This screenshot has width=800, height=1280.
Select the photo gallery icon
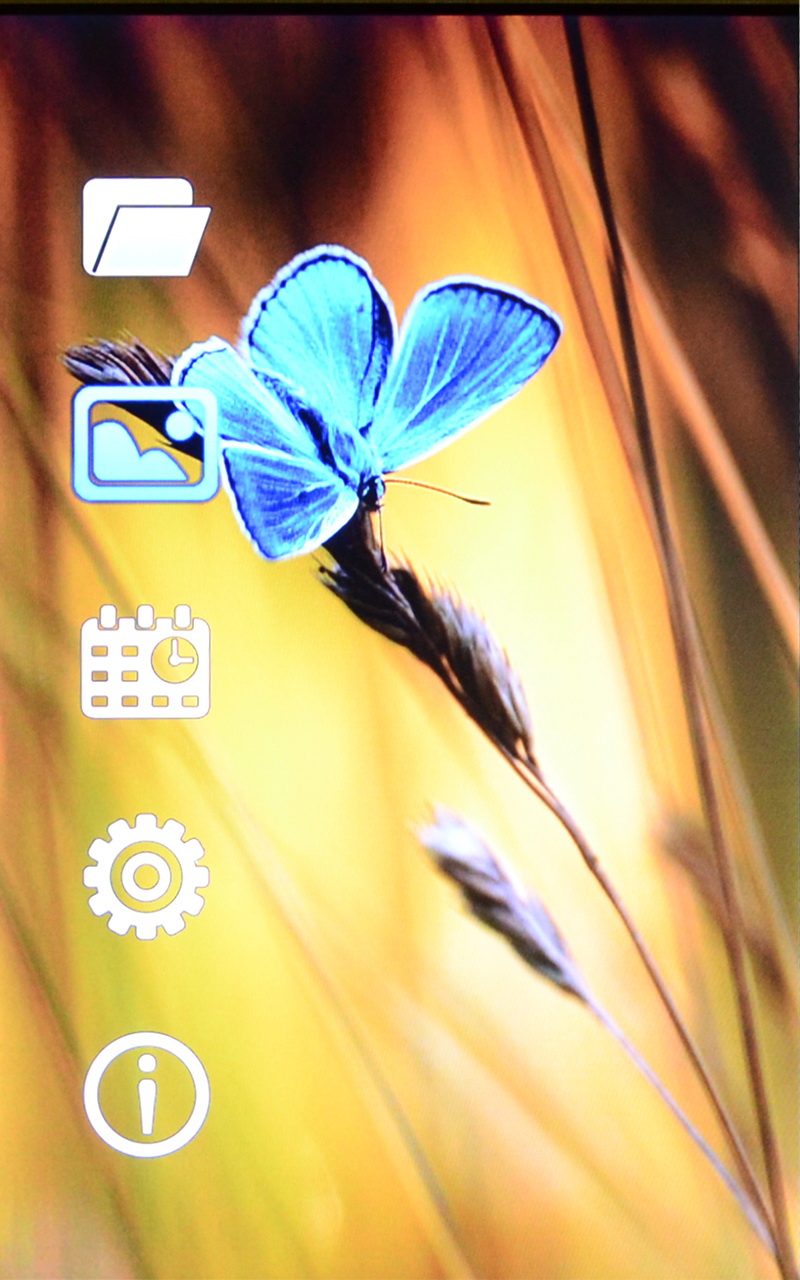point(146,444)
